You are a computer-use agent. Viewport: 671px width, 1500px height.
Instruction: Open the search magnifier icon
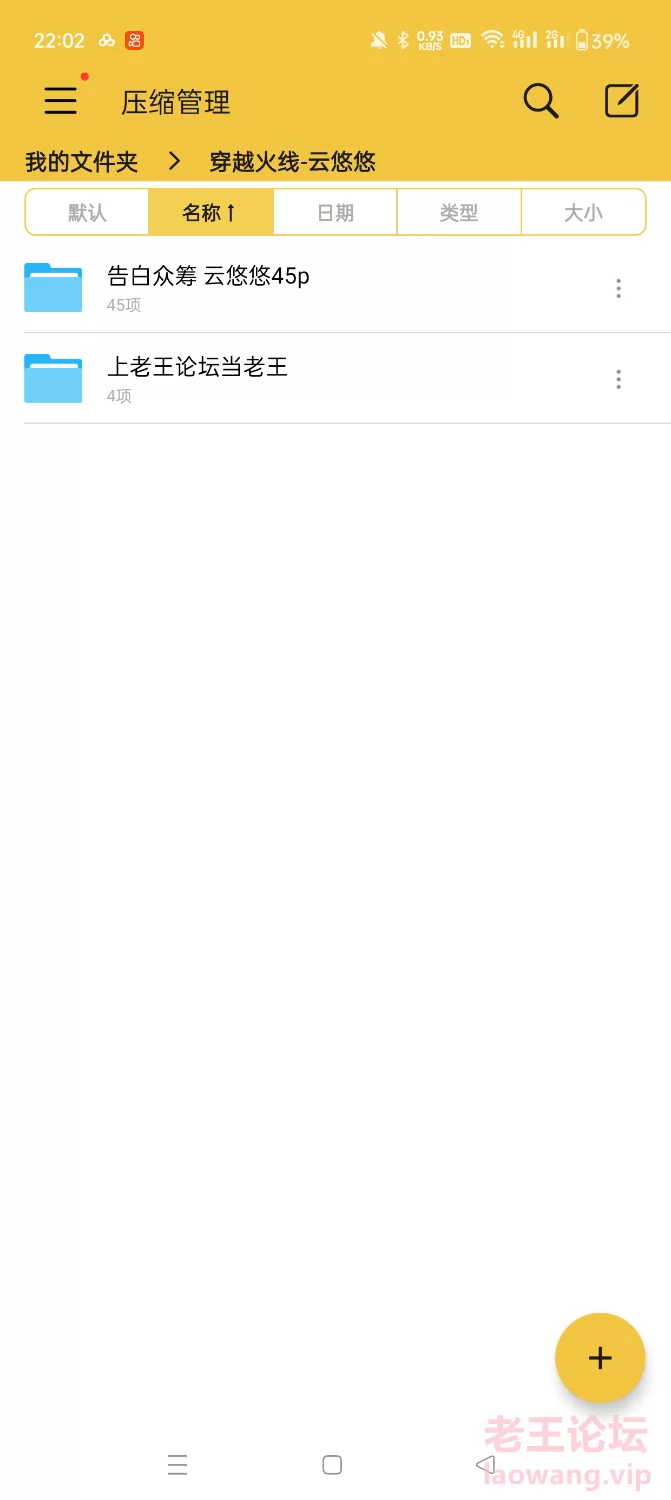click(541, 101)
